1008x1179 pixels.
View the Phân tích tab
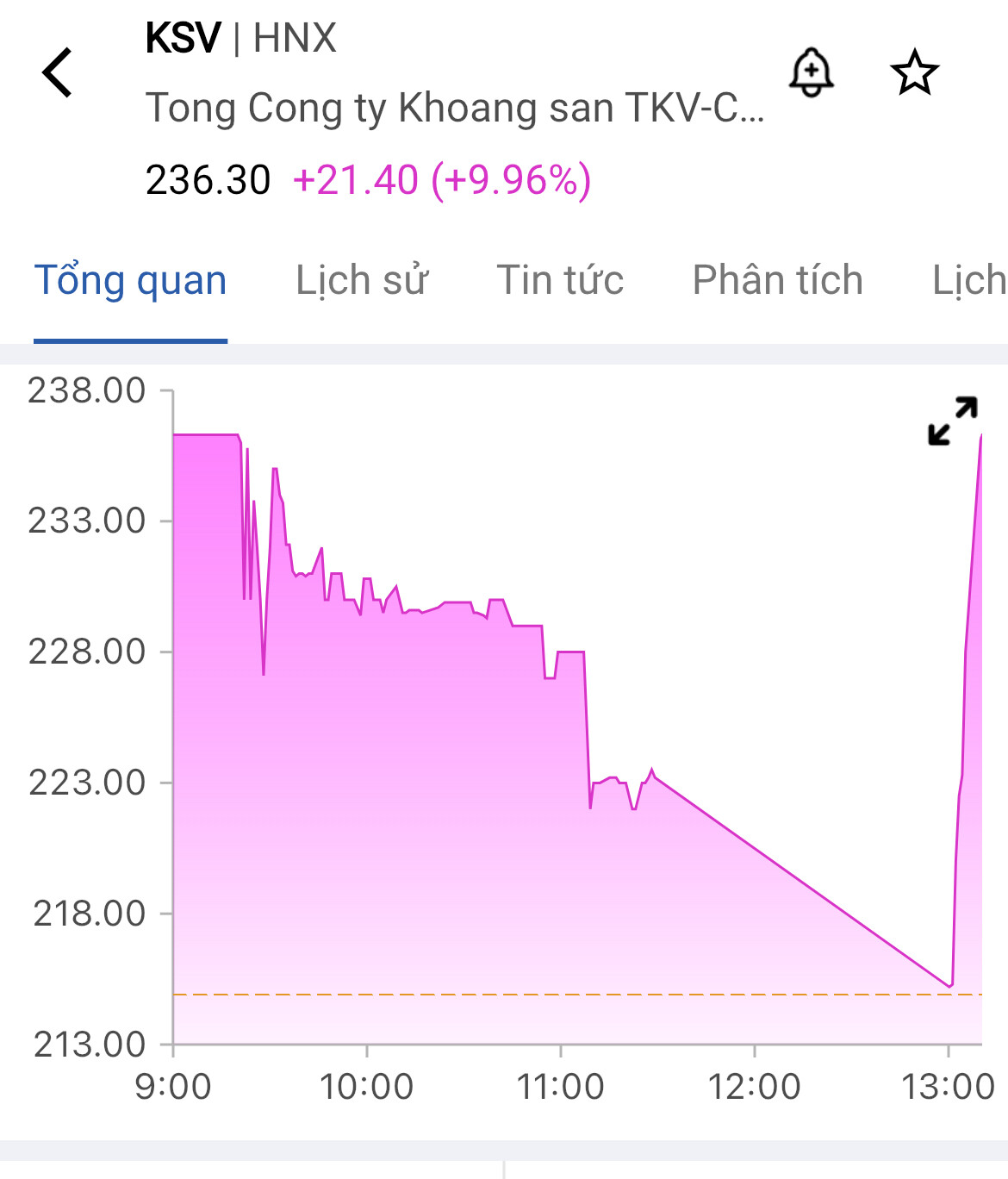[x=777, y=281]
